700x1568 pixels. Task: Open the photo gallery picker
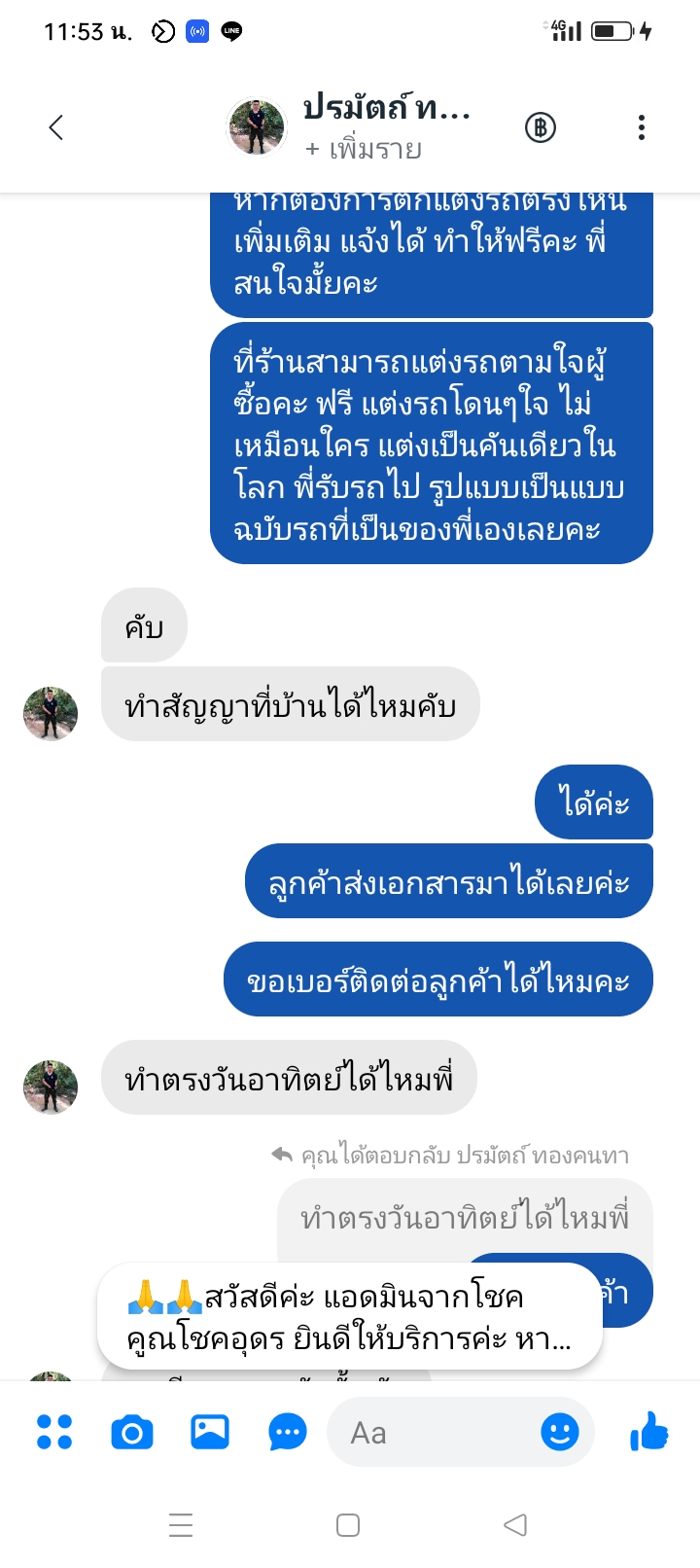[x=210, y=1432]
